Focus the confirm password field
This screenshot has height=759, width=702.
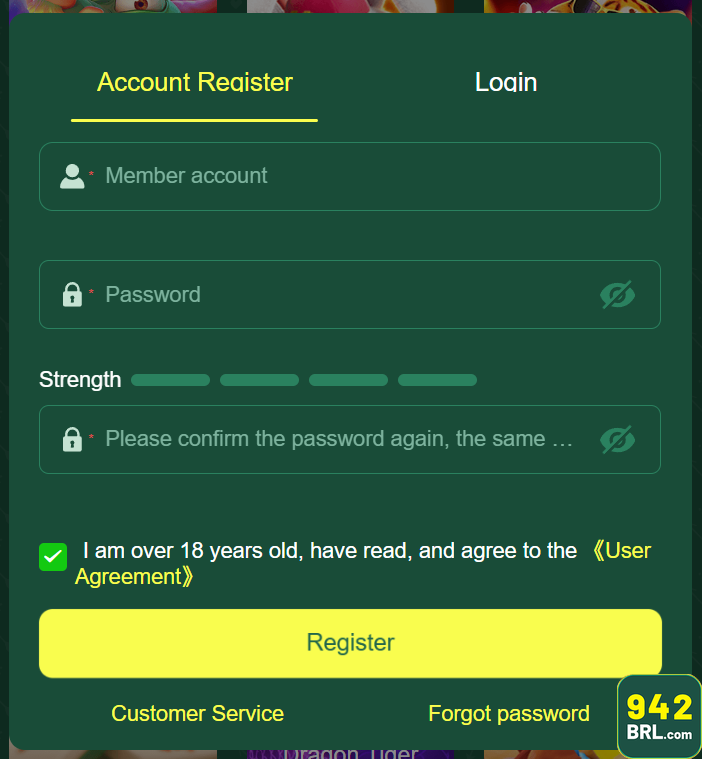coord(340,439)
